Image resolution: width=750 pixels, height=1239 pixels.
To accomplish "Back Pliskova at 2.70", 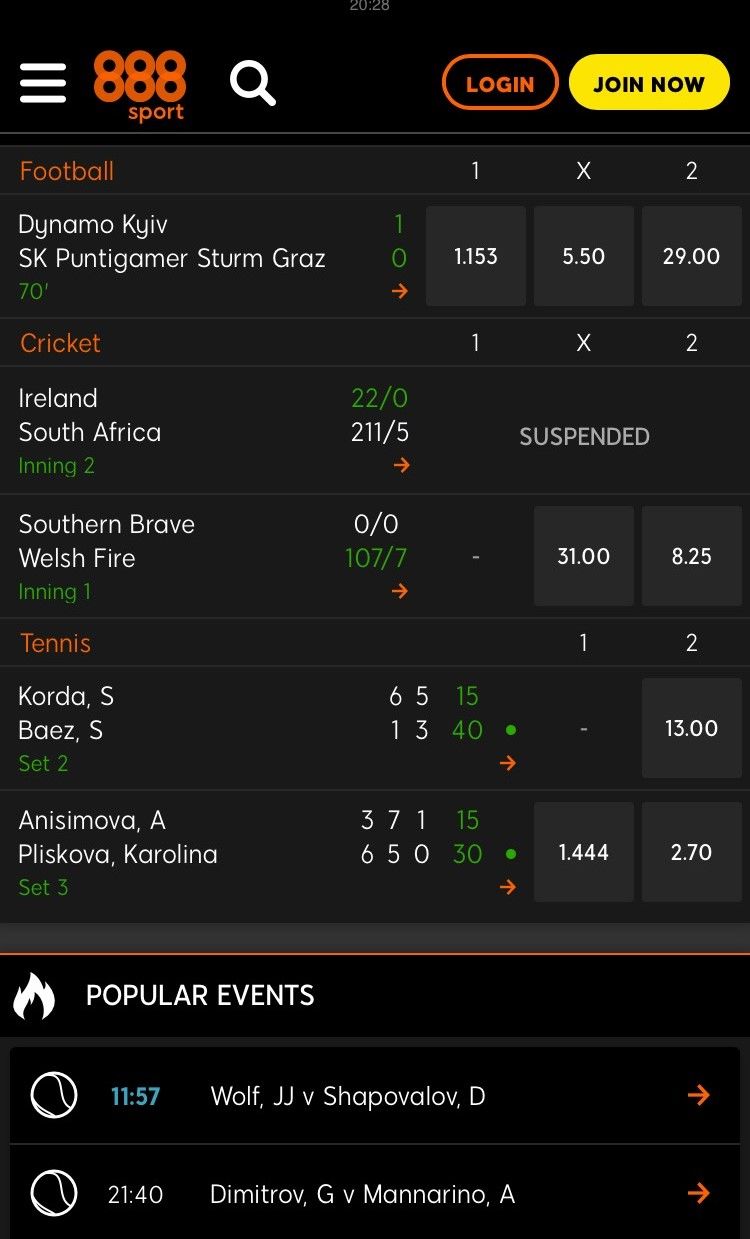I will 692,852.
